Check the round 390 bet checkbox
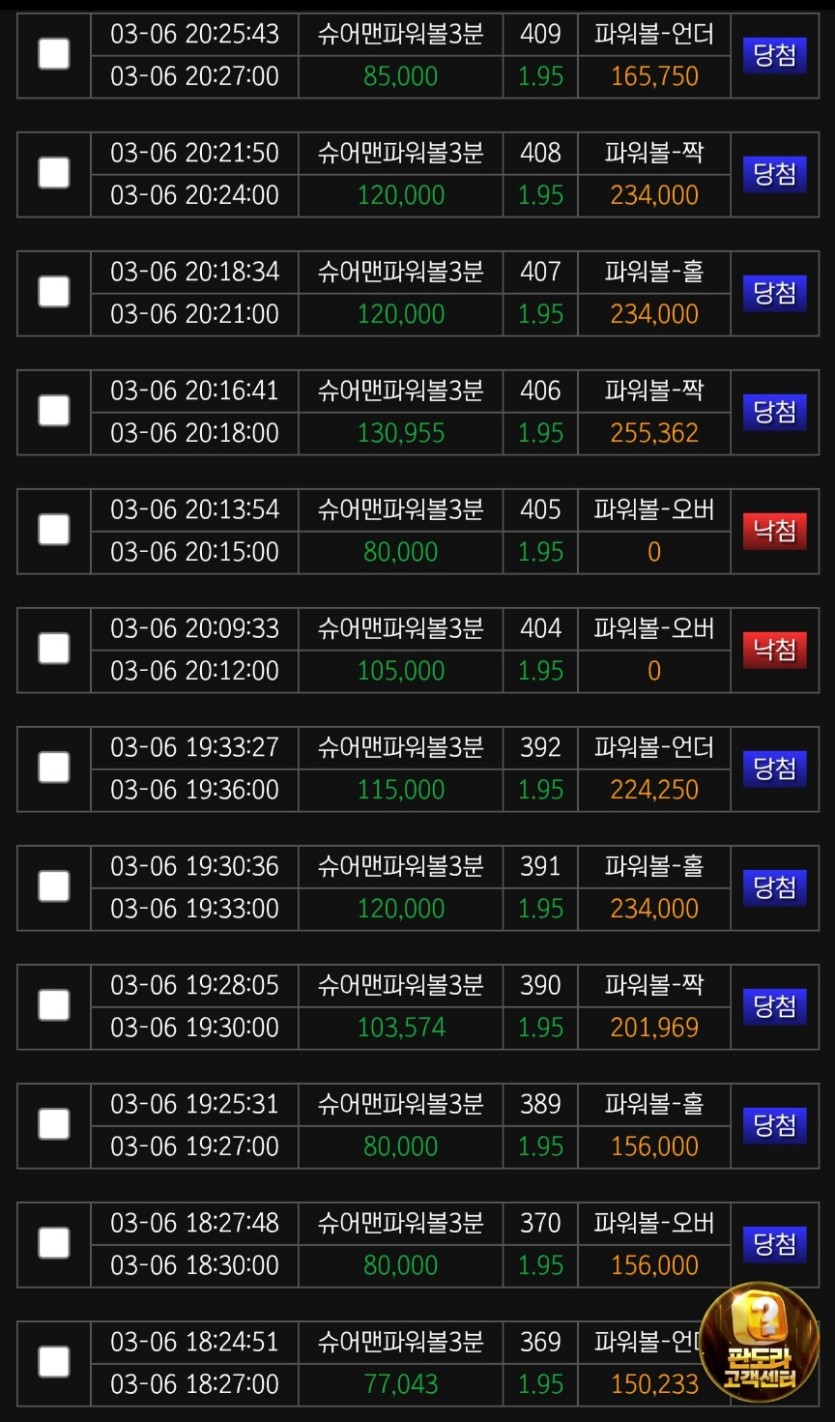This screenshot has height=1422, width=835. coord(54,1005)
